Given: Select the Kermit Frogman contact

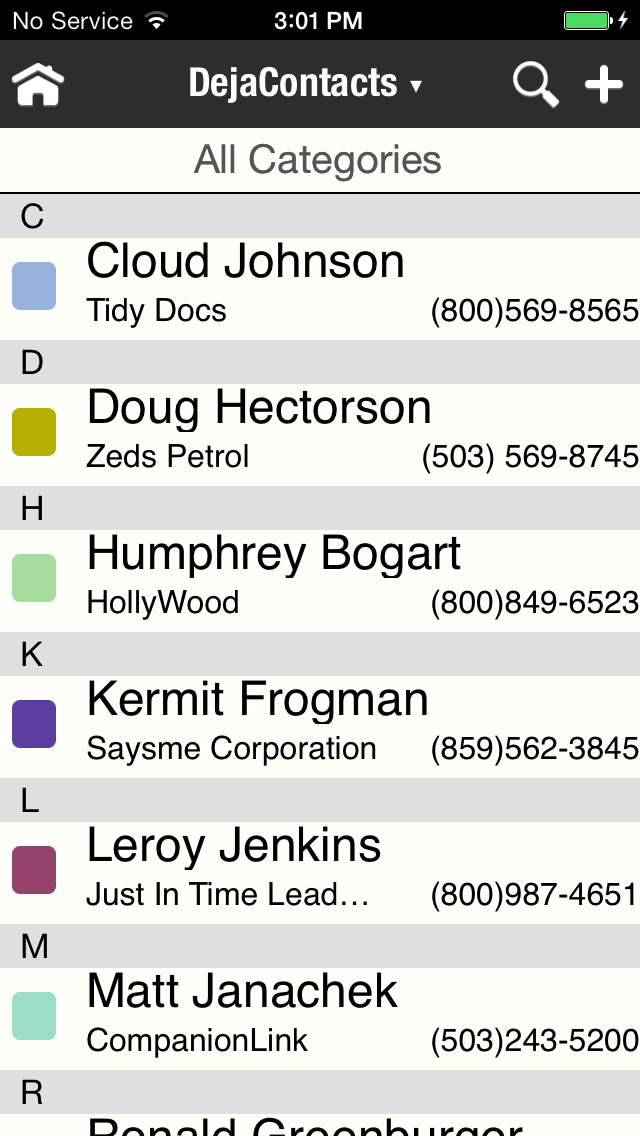Looking at the screenshot, I should [320, 727].
